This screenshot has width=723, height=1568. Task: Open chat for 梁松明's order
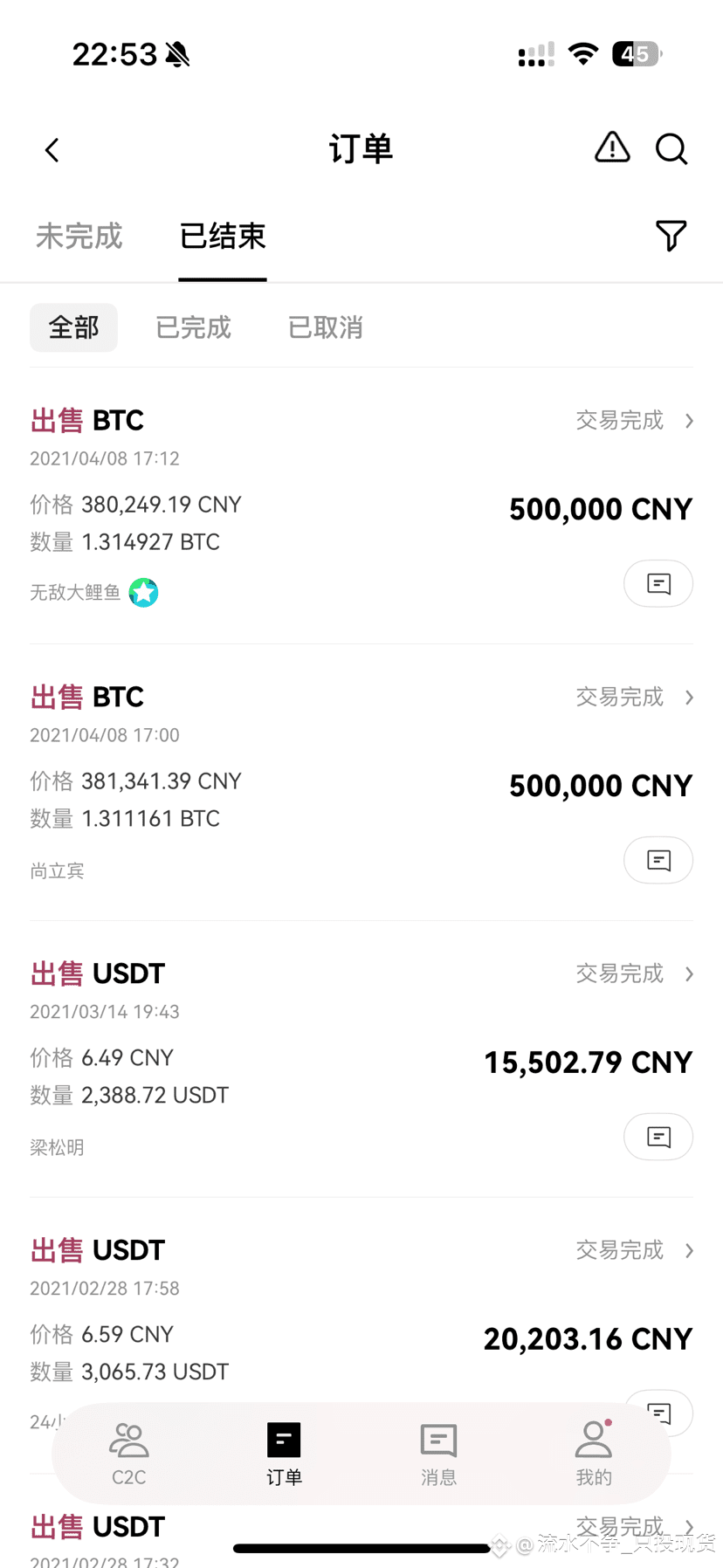(x=658, y=1137)
